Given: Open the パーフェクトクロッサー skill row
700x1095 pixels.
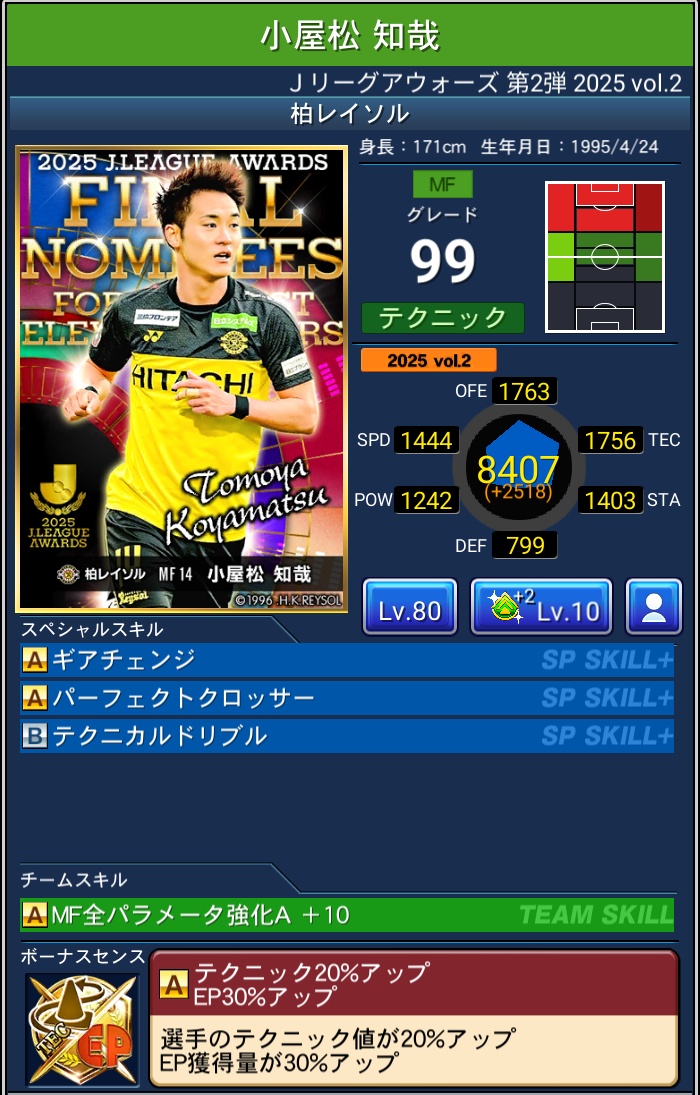Looking at the screenshot, I should click(346, 697).
